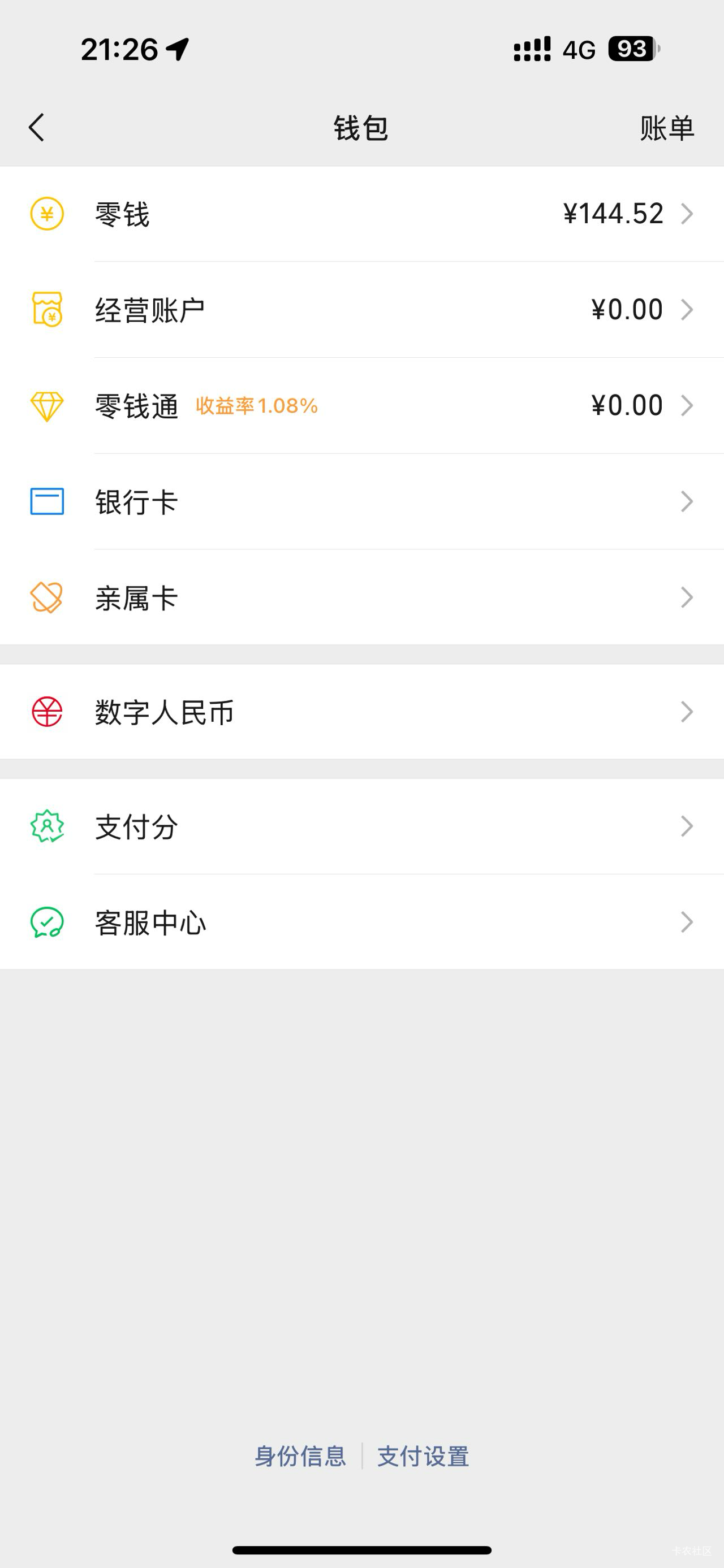The height and width of the screenshot is (1568, 724).
Task: Open the 亲属卡 row
Action: coord(361,597)
